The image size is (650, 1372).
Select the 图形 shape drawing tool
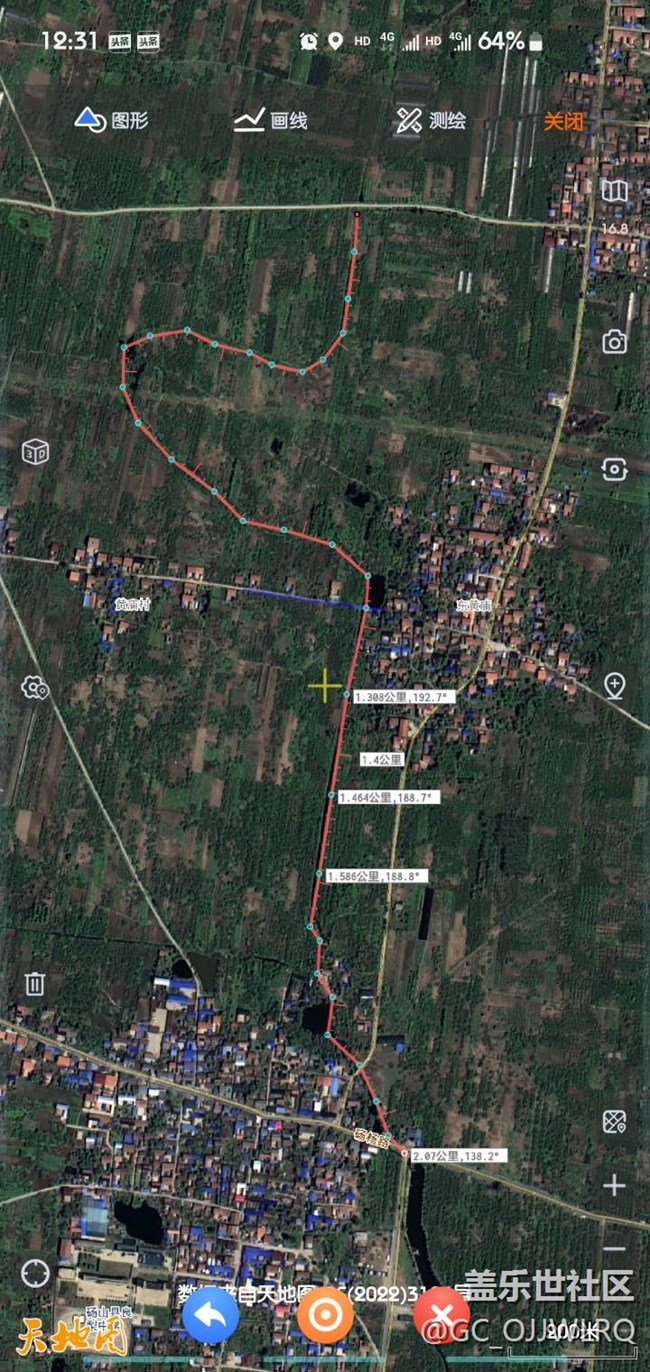pos(111,121)
